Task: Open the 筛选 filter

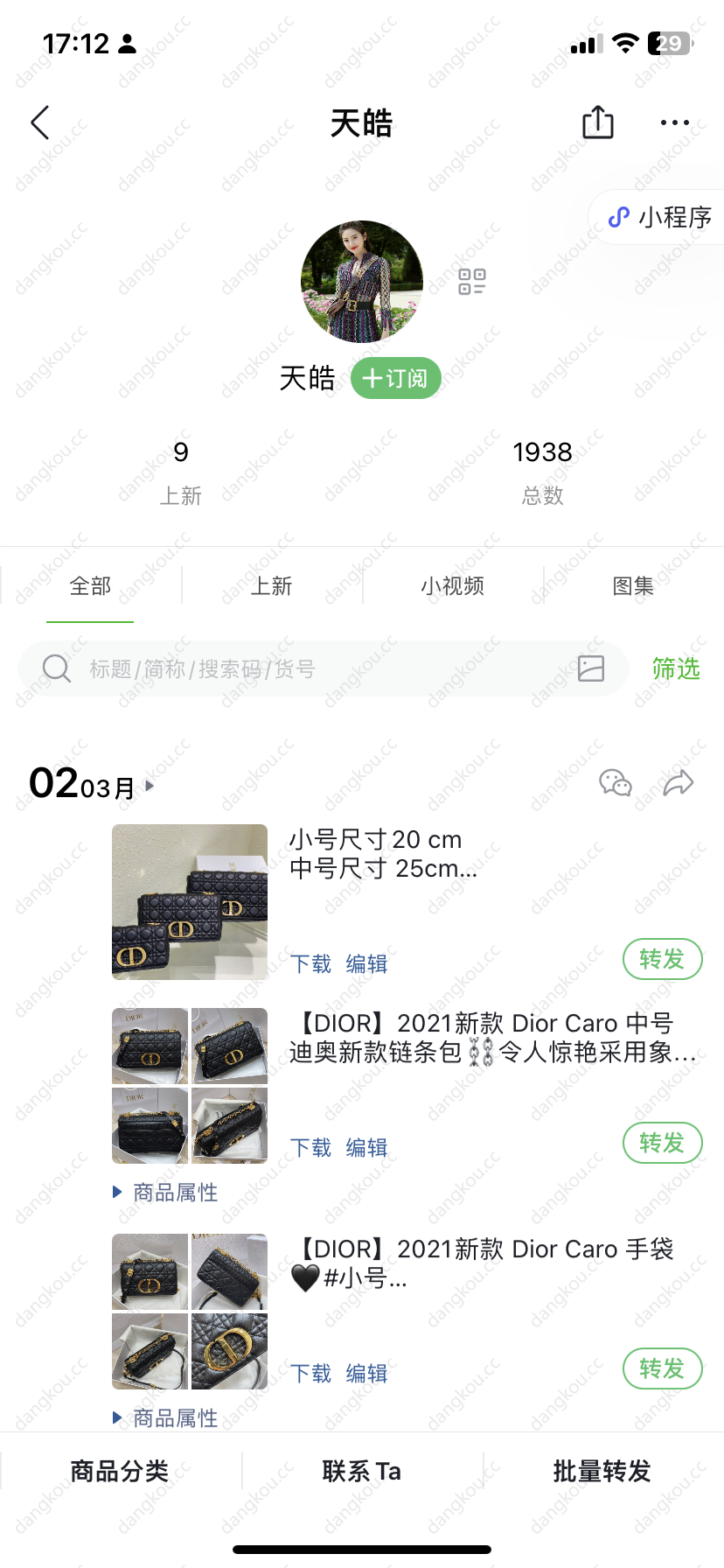Action: (676, 668)
